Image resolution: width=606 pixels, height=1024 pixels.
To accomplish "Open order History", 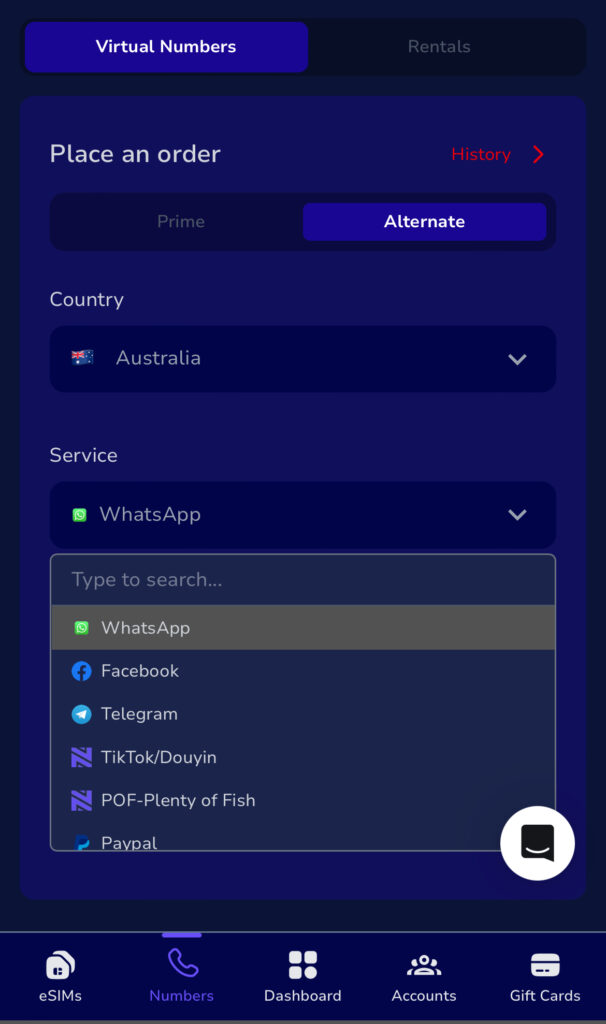I will click(x=497, y=154).
